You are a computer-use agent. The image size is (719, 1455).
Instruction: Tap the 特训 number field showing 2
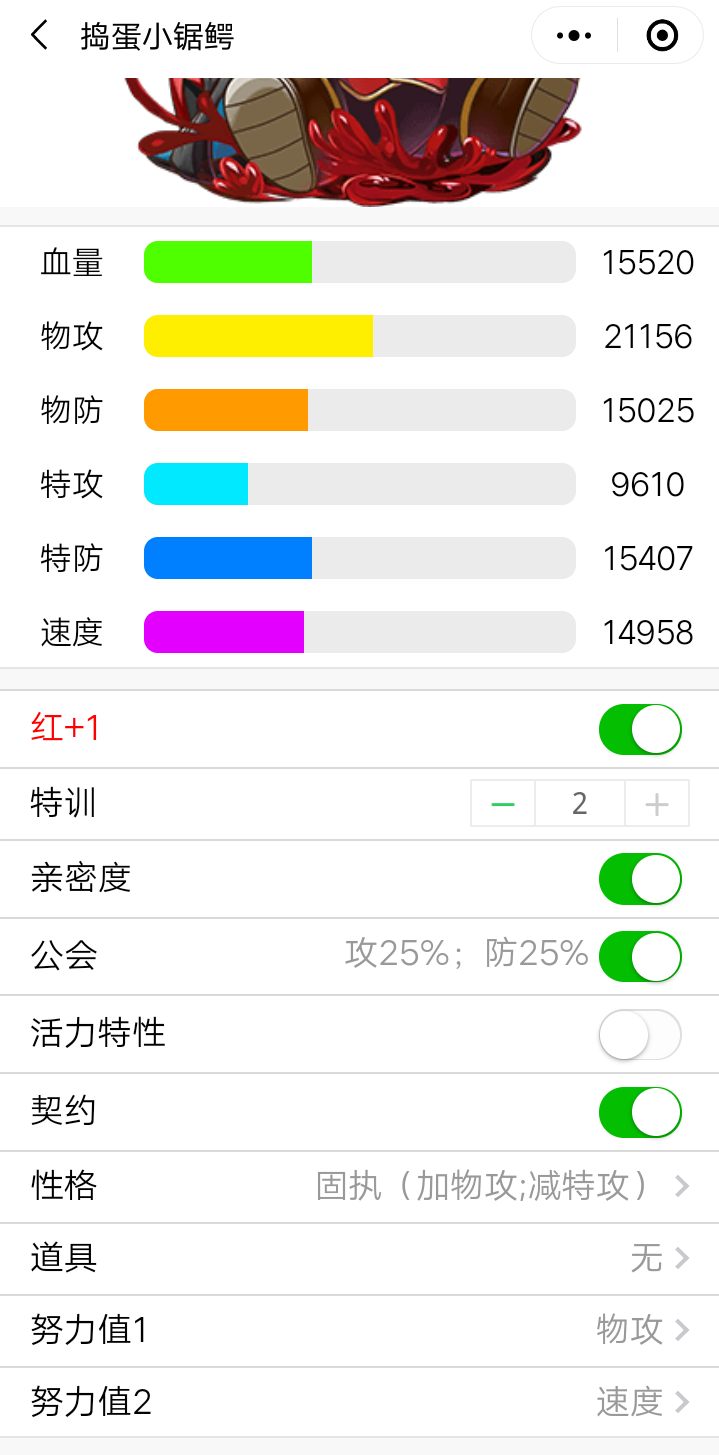pos(580,804)
